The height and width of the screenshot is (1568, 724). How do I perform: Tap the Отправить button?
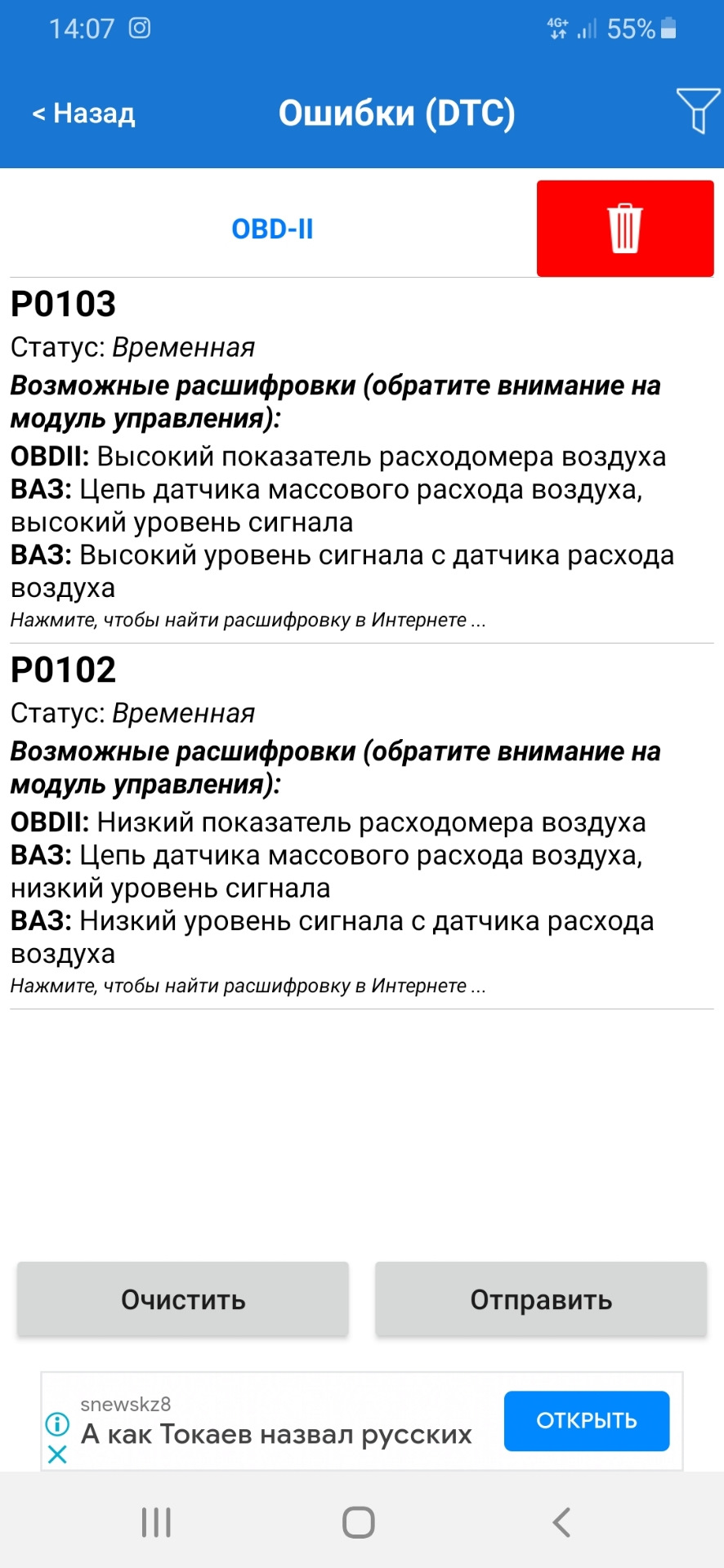(541, 1299)
